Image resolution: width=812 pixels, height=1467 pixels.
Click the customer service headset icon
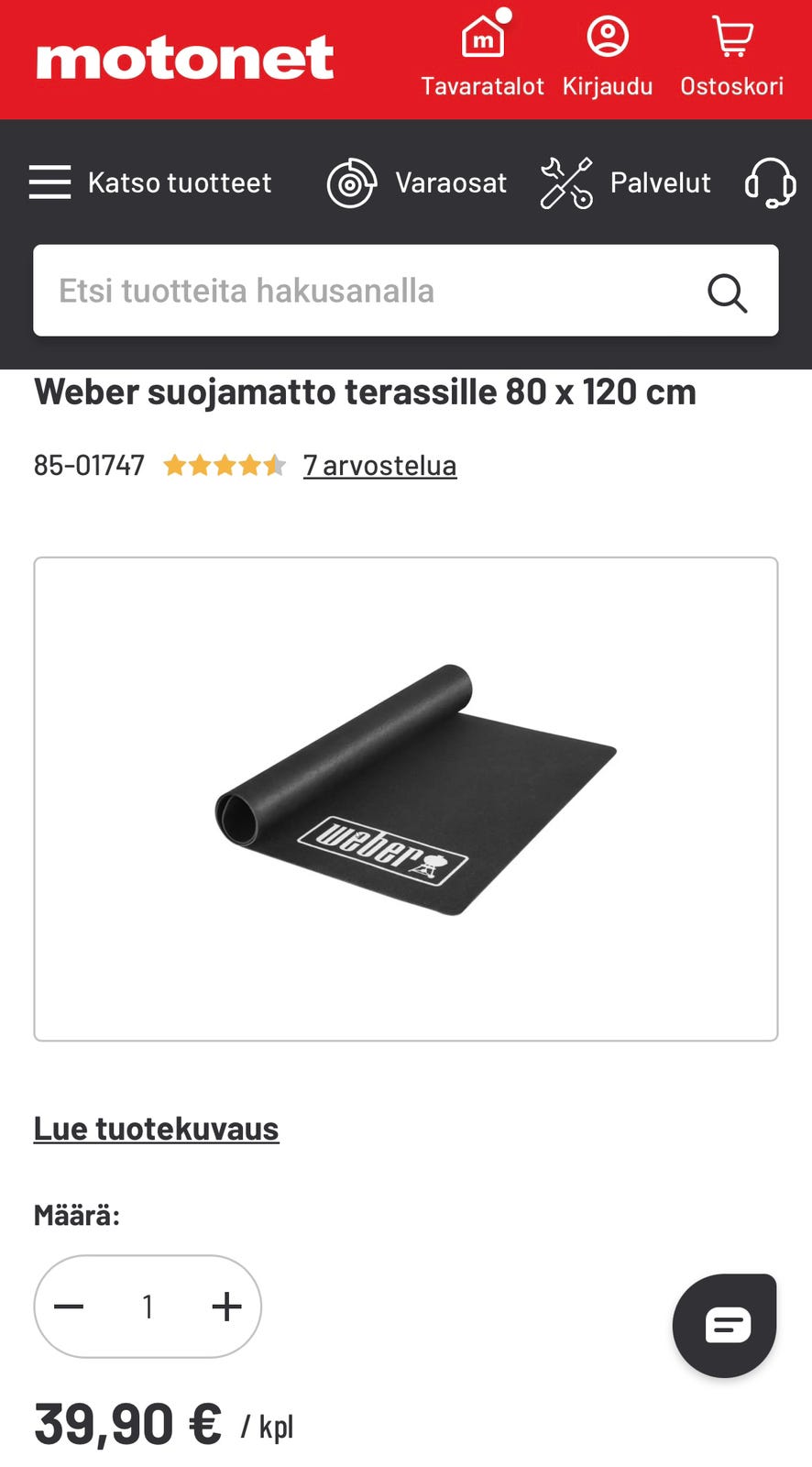(771, 182)
